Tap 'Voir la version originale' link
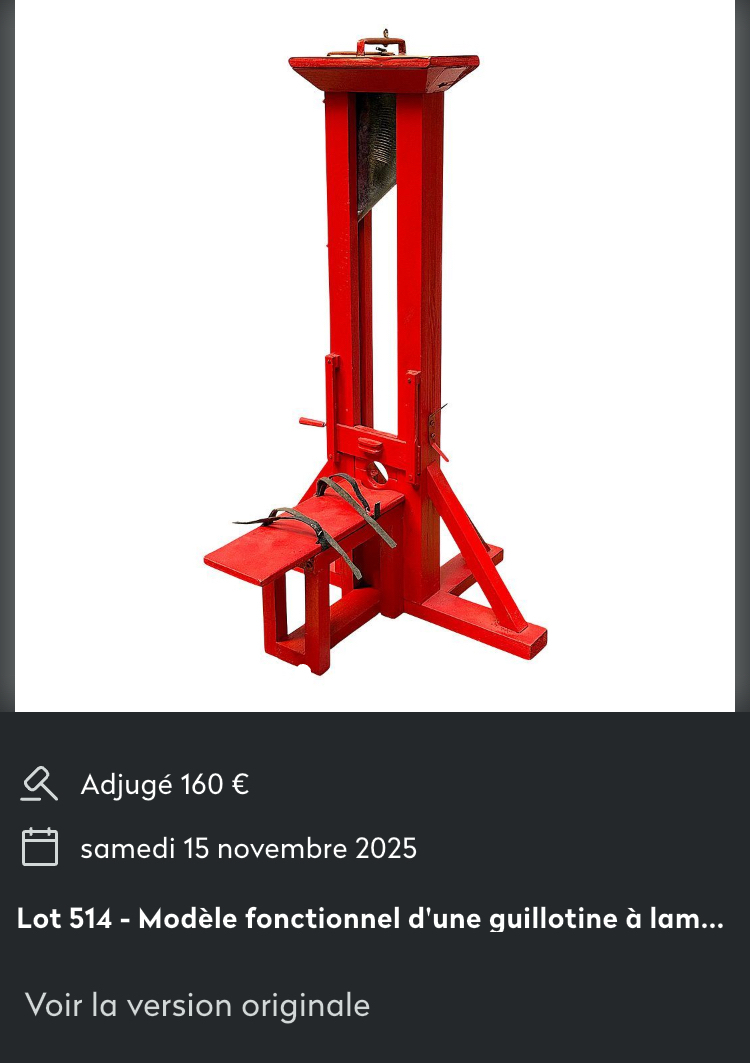Viewport: 750px width, 1063px height. pos(197,1004)
